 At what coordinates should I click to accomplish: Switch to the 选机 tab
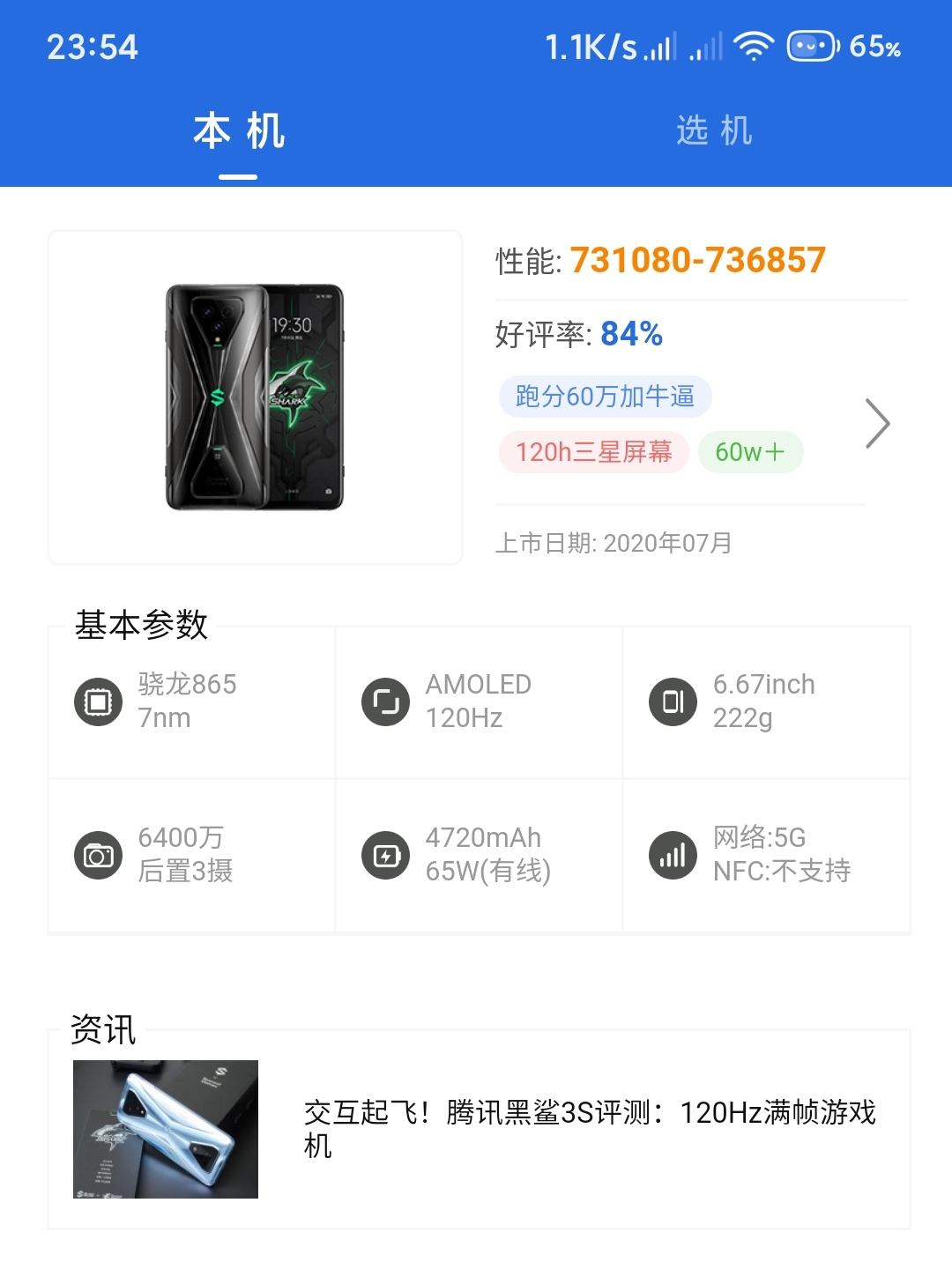[x=714, y=131]
